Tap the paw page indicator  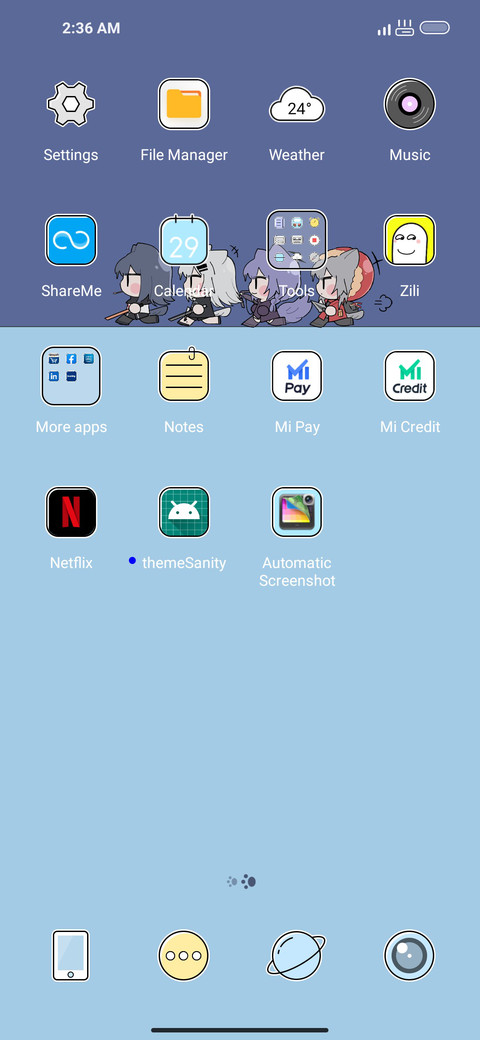[241, 881]
